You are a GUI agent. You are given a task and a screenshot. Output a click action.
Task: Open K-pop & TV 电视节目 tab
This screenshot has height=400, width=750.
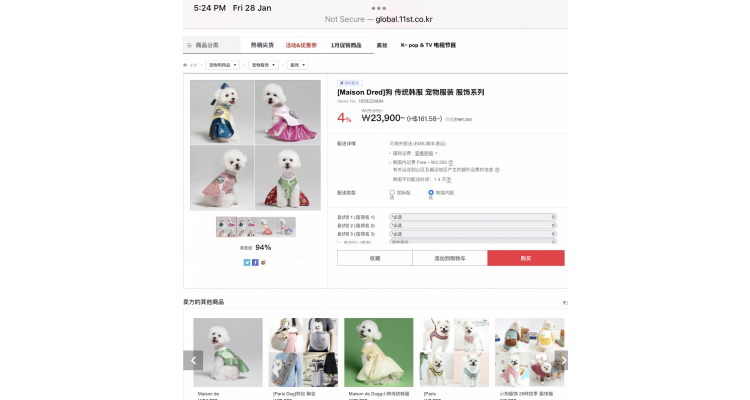(427, 45)
